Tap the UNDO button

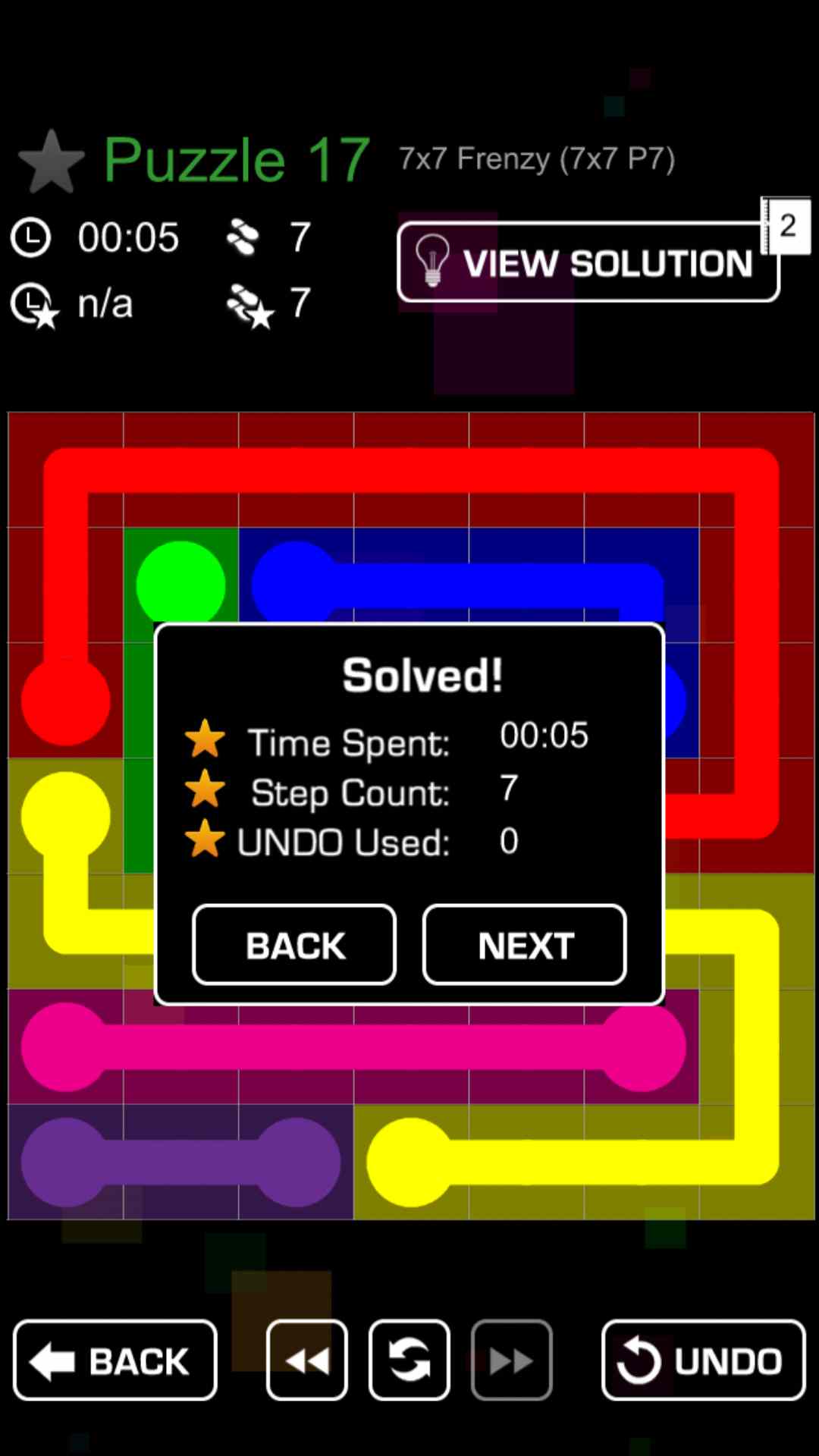(x=703, y=1360)
